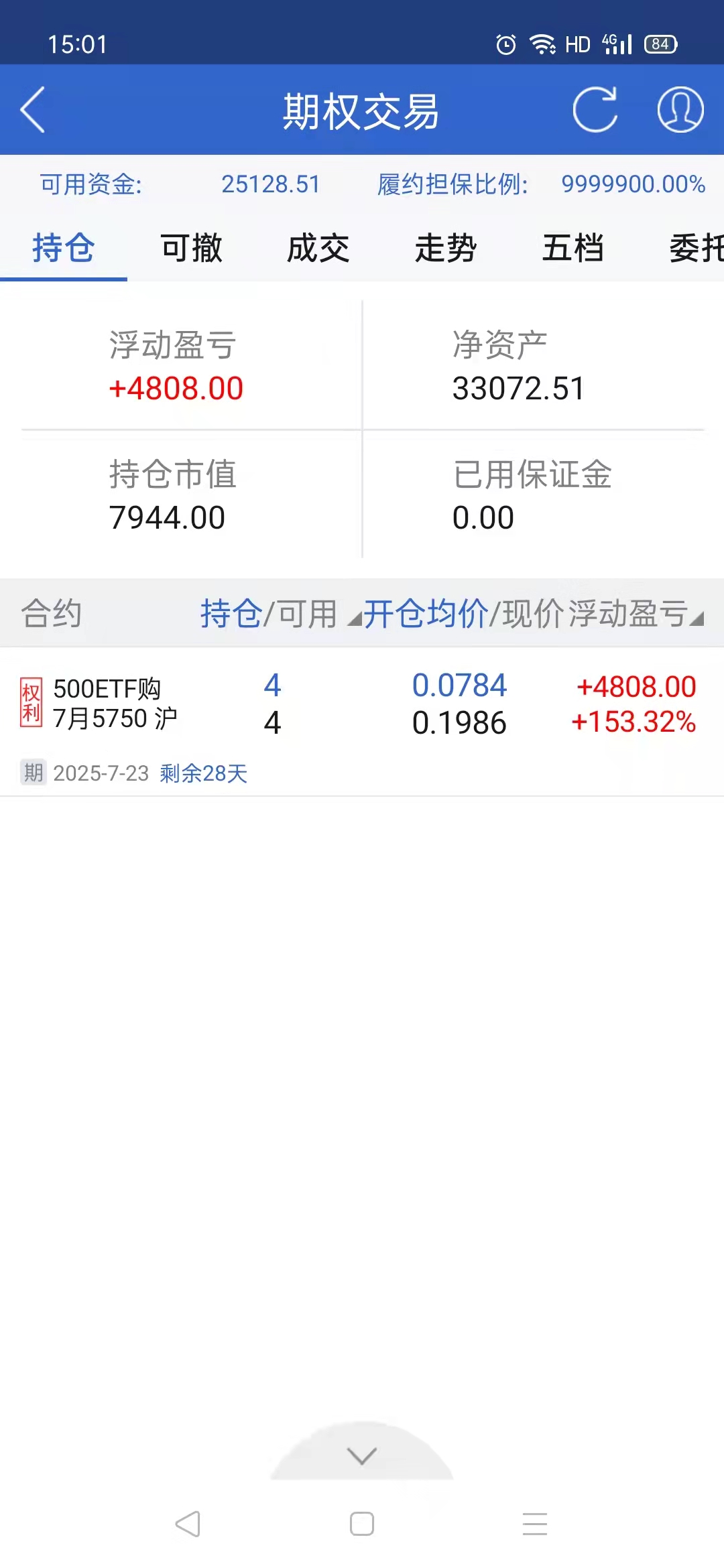The width and height of the screenshot is (724, 1568).
Task: Collapse the panel with the down chevron
Action: 362,1455
